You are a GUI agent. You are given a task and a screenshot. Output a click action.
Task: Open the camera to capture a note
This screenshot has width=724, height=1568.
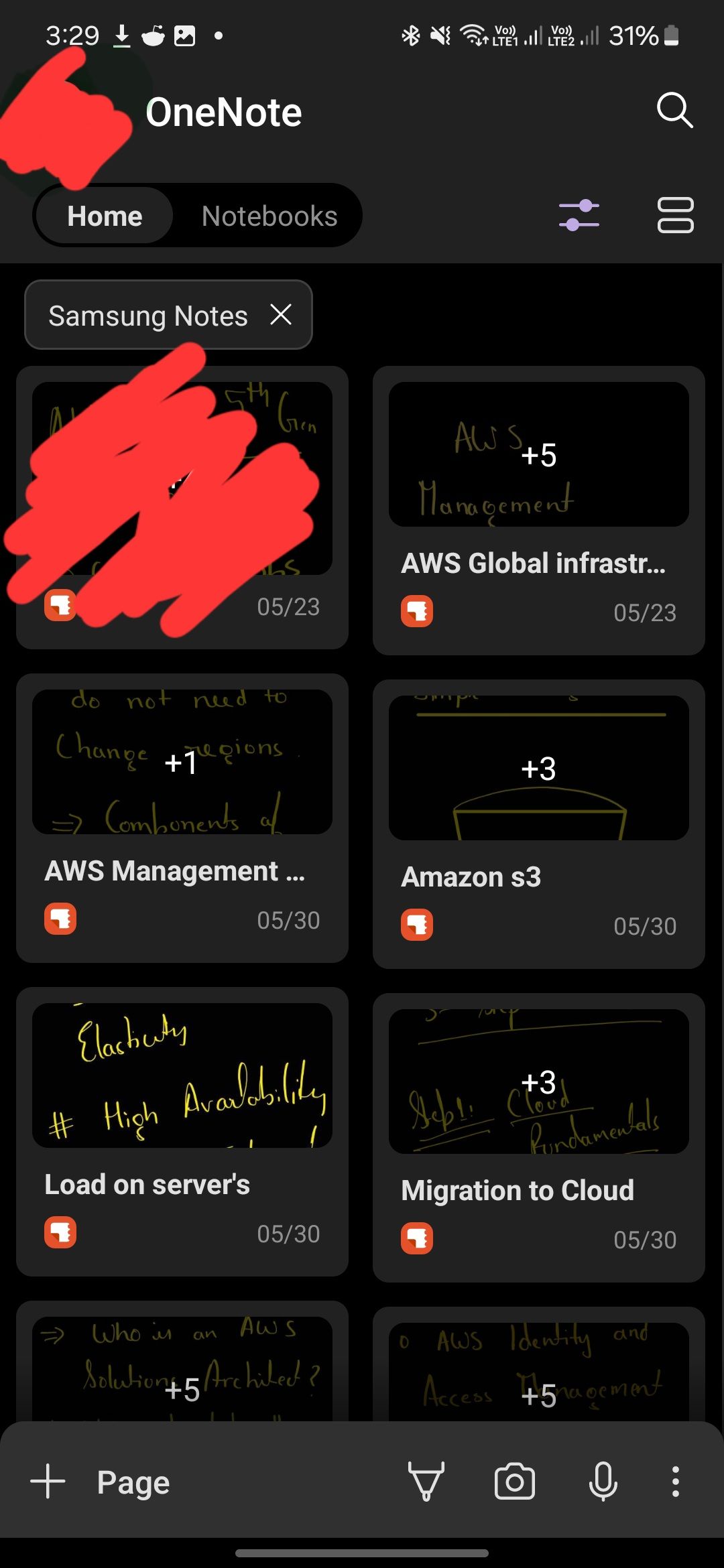click(x=515, y=1481)
